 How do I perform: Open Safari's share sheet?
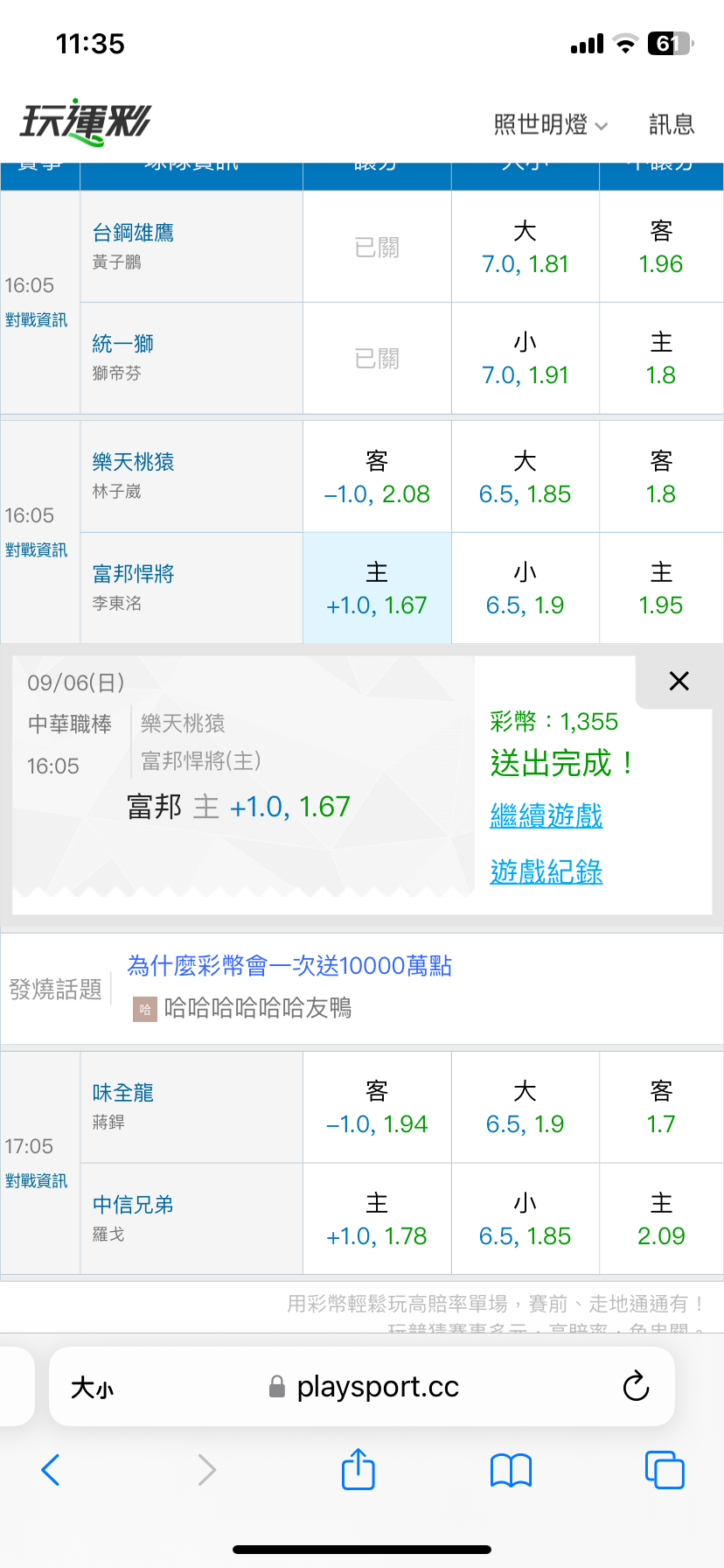click(x=359, y=1469)
